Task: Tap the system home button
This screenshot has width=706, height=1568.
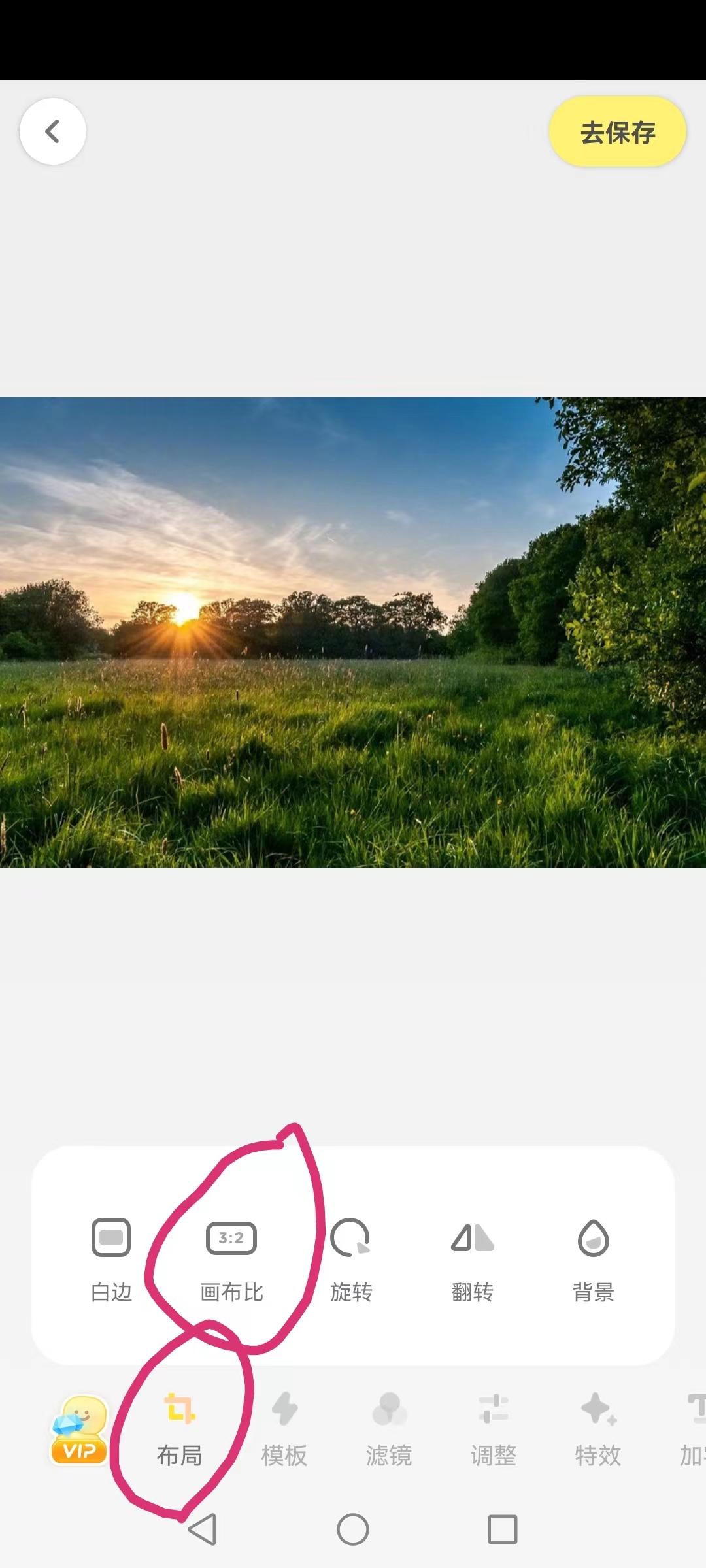Action: (353, 1529)
